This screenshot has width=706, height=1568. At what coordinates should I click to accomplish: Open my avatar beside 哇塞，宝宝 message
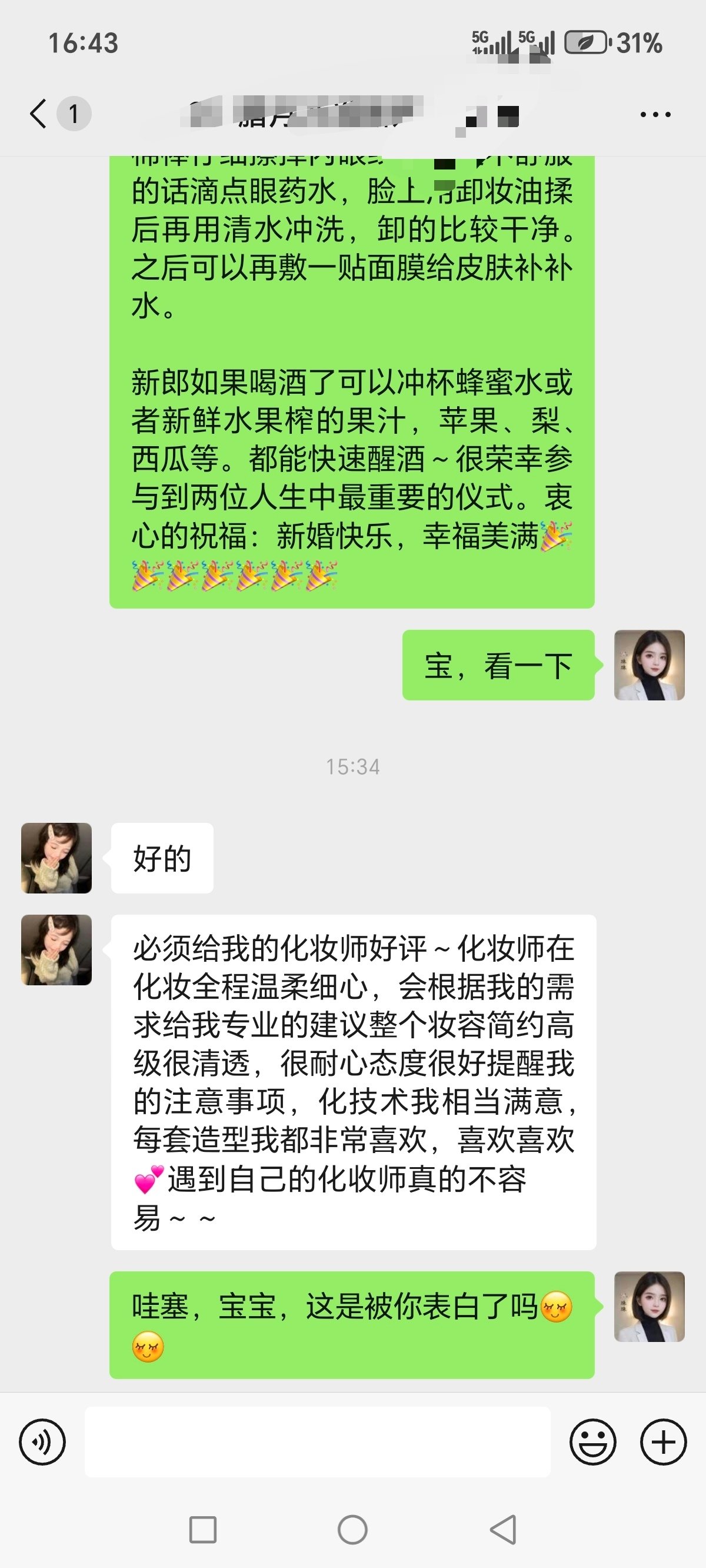tap(650, 1307)
